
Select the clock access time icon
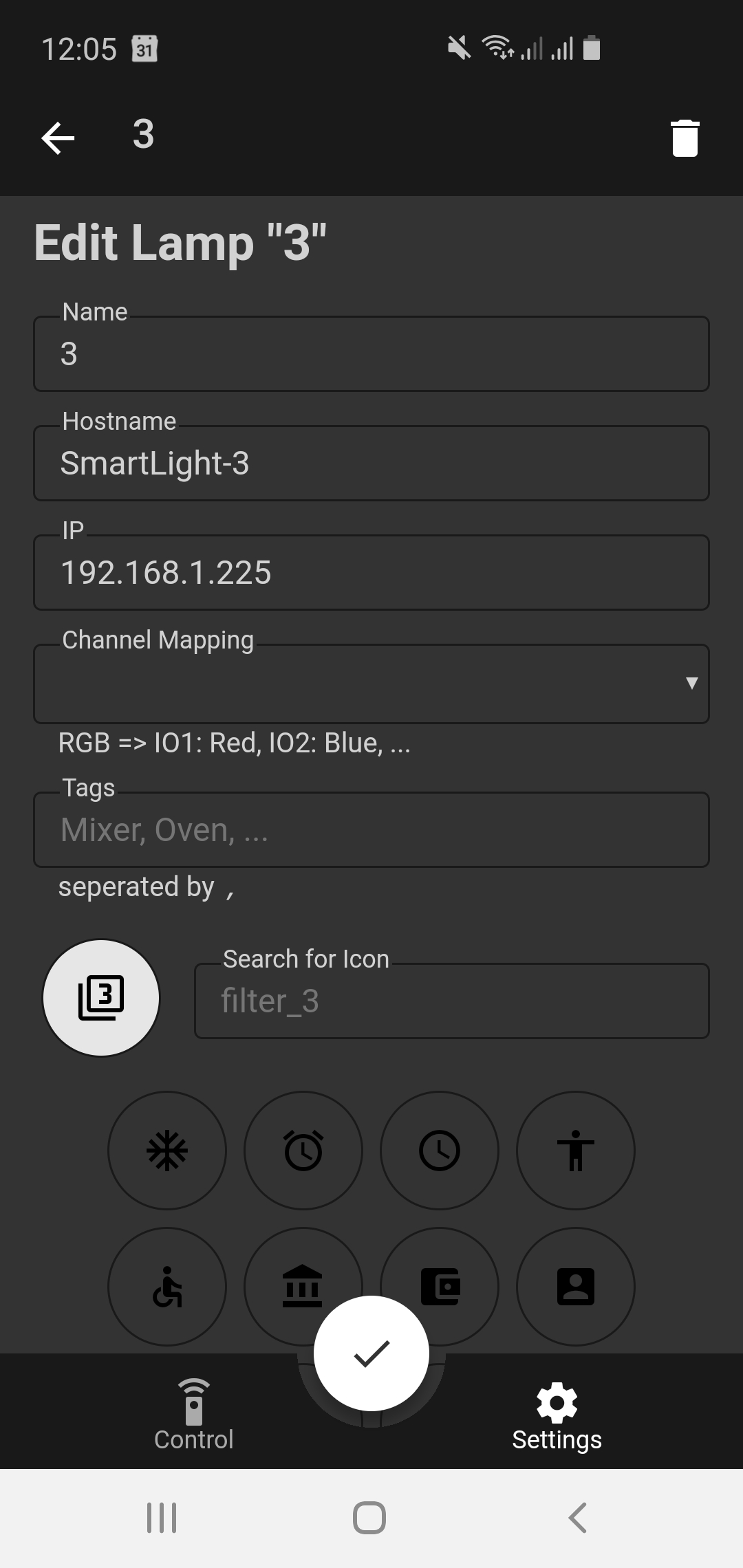click(440, 1150)
